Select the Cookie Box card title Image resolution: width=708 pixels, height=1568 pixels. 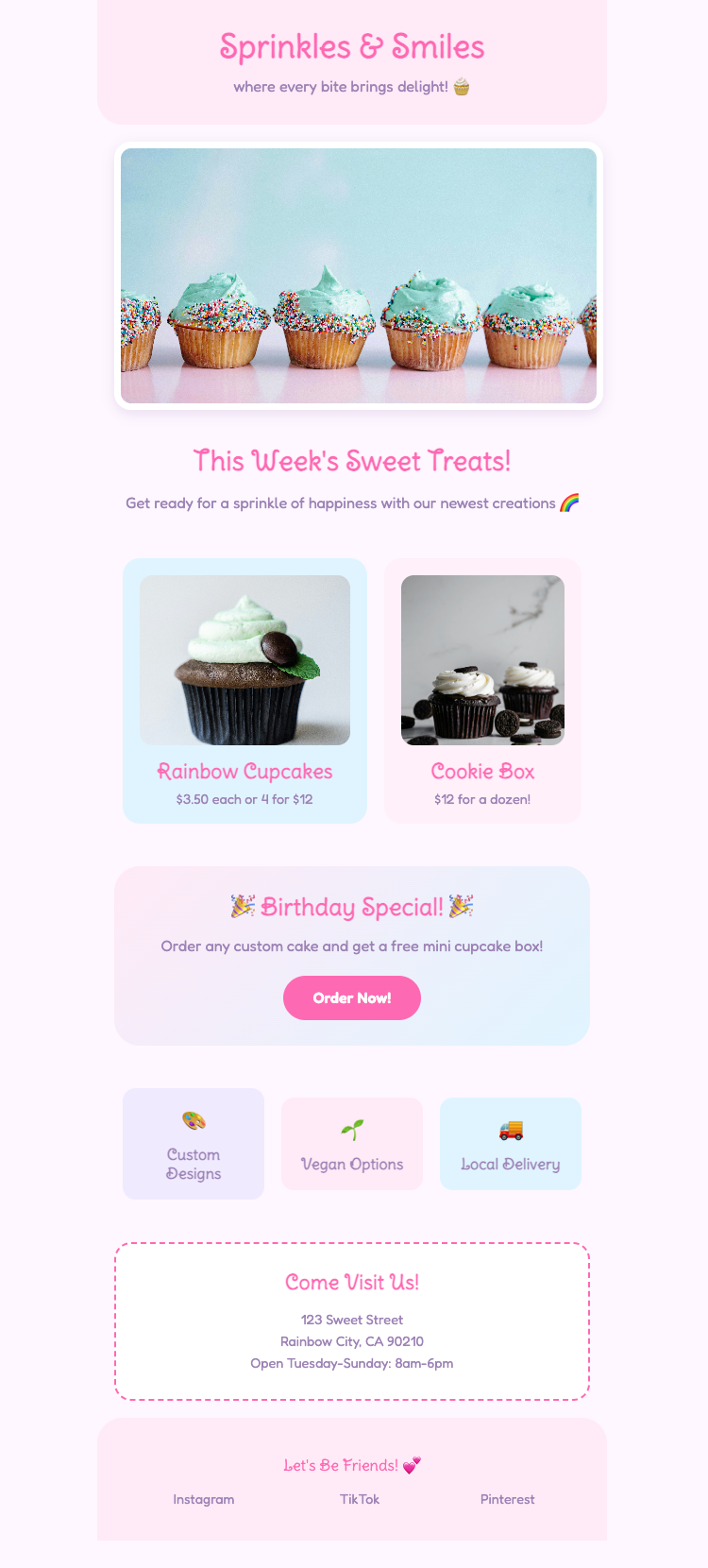(x=481, y=772)
